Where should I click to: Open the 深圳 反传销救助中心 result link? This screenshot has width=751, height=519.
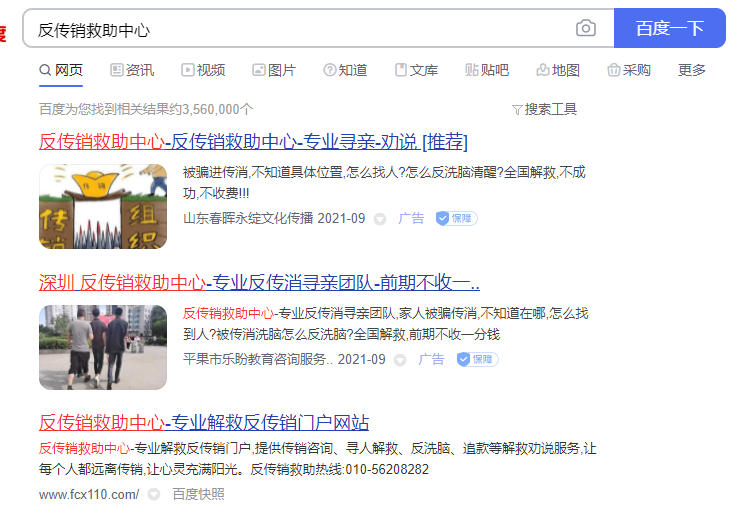pyautogui.click(x=259, y=282)
